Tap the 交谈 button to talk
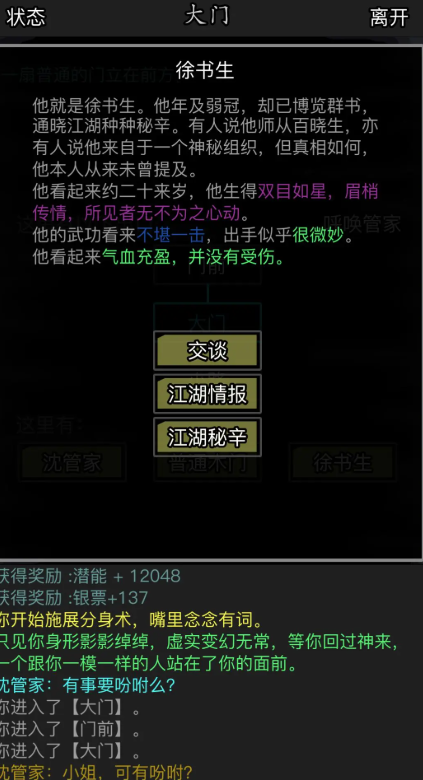Viewport: 423px width, 780px height. 207,351
